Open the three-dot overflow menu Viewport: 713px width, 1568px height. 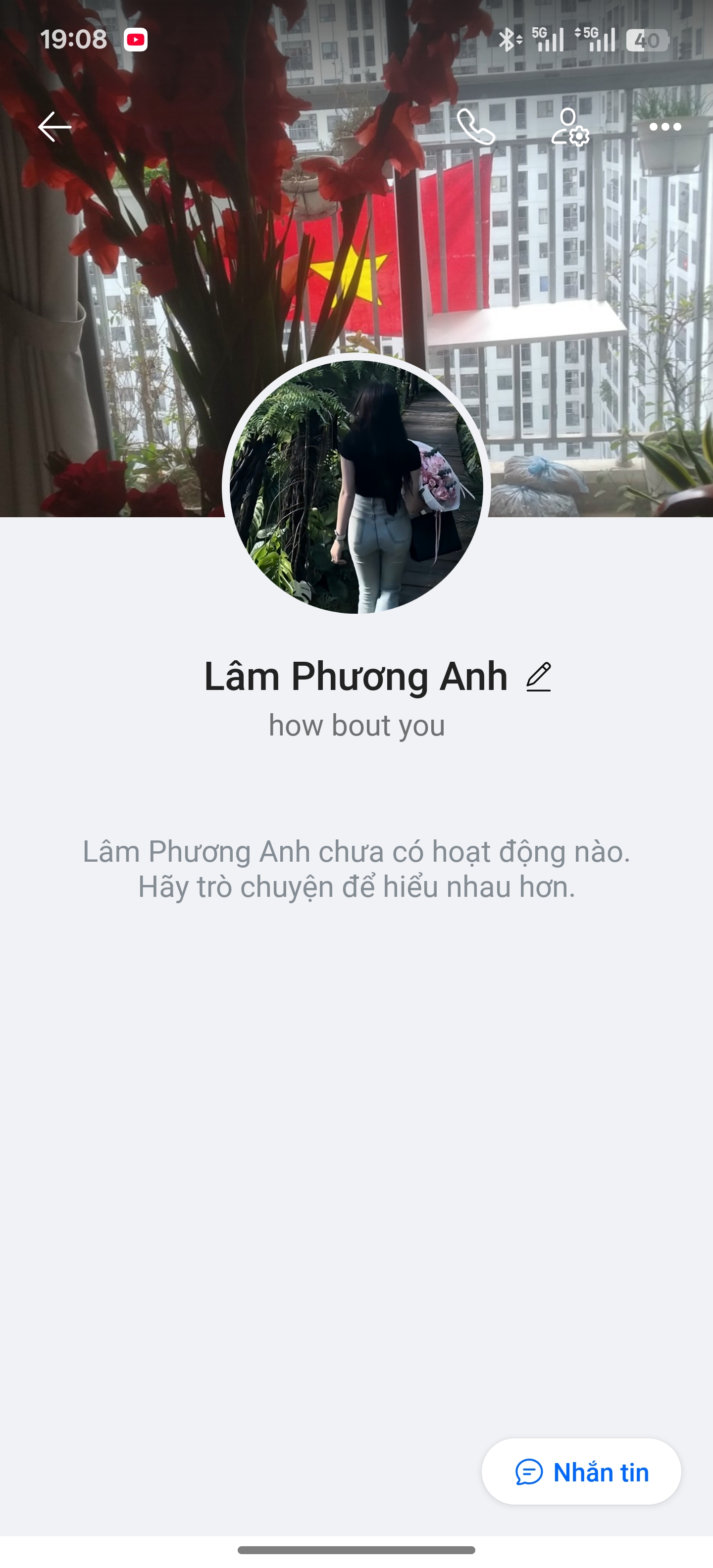pyautogui.click(x=665, y=127)
